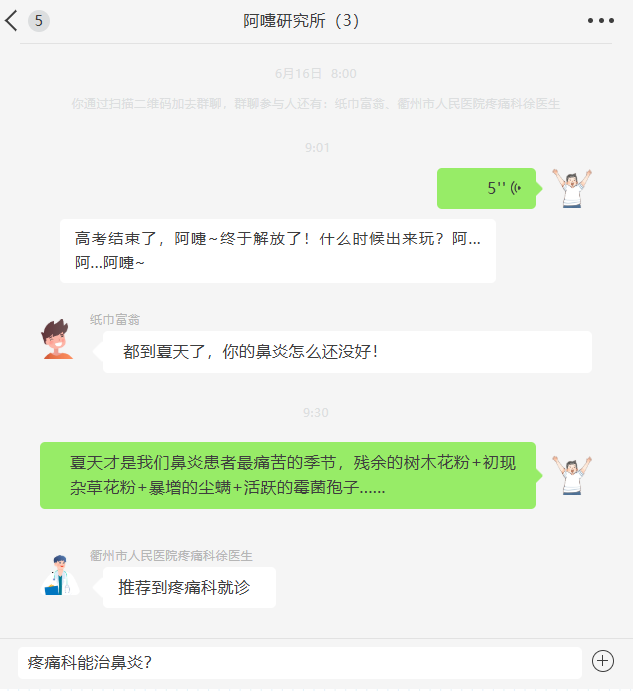Image resolution: width=633 pixels, height=691 pixels.
Task: Play the 5-second voice message
Action: 486,188
